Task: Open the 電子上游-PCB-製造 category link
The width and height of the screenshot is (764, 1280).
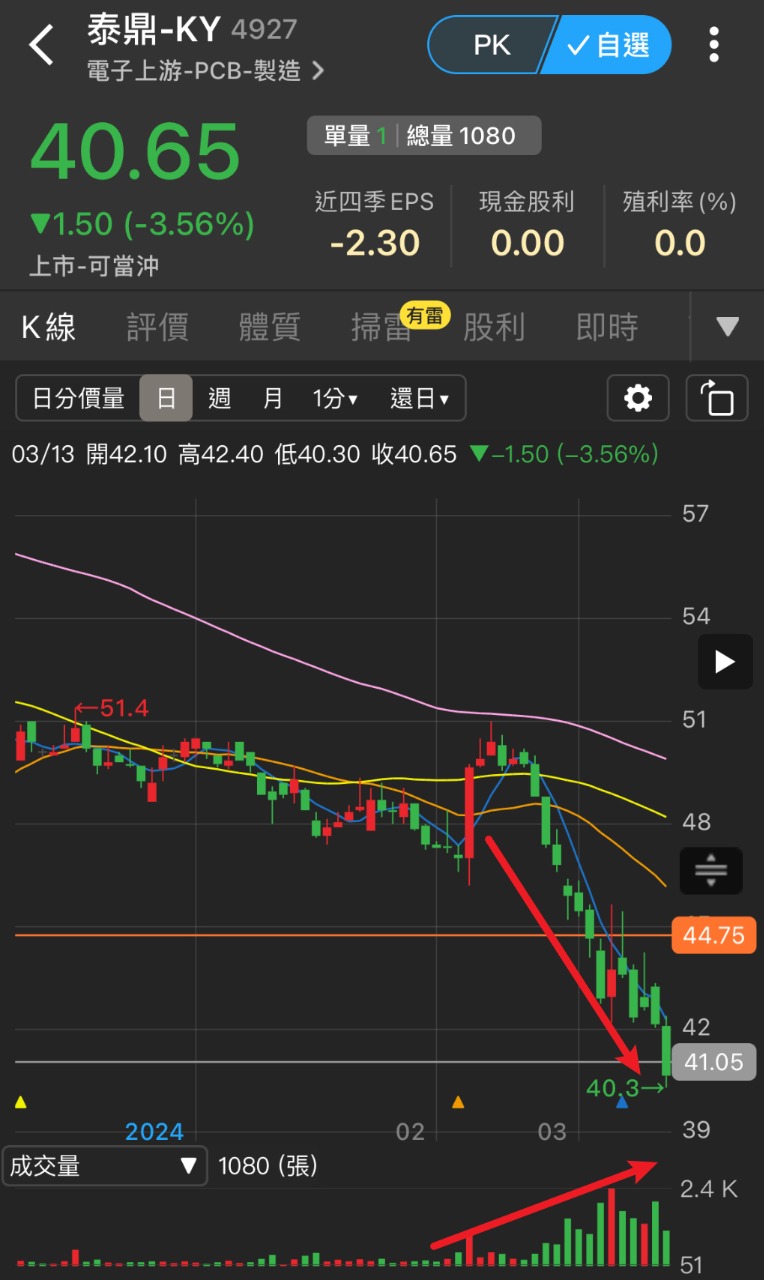Action: click(206, 71)
